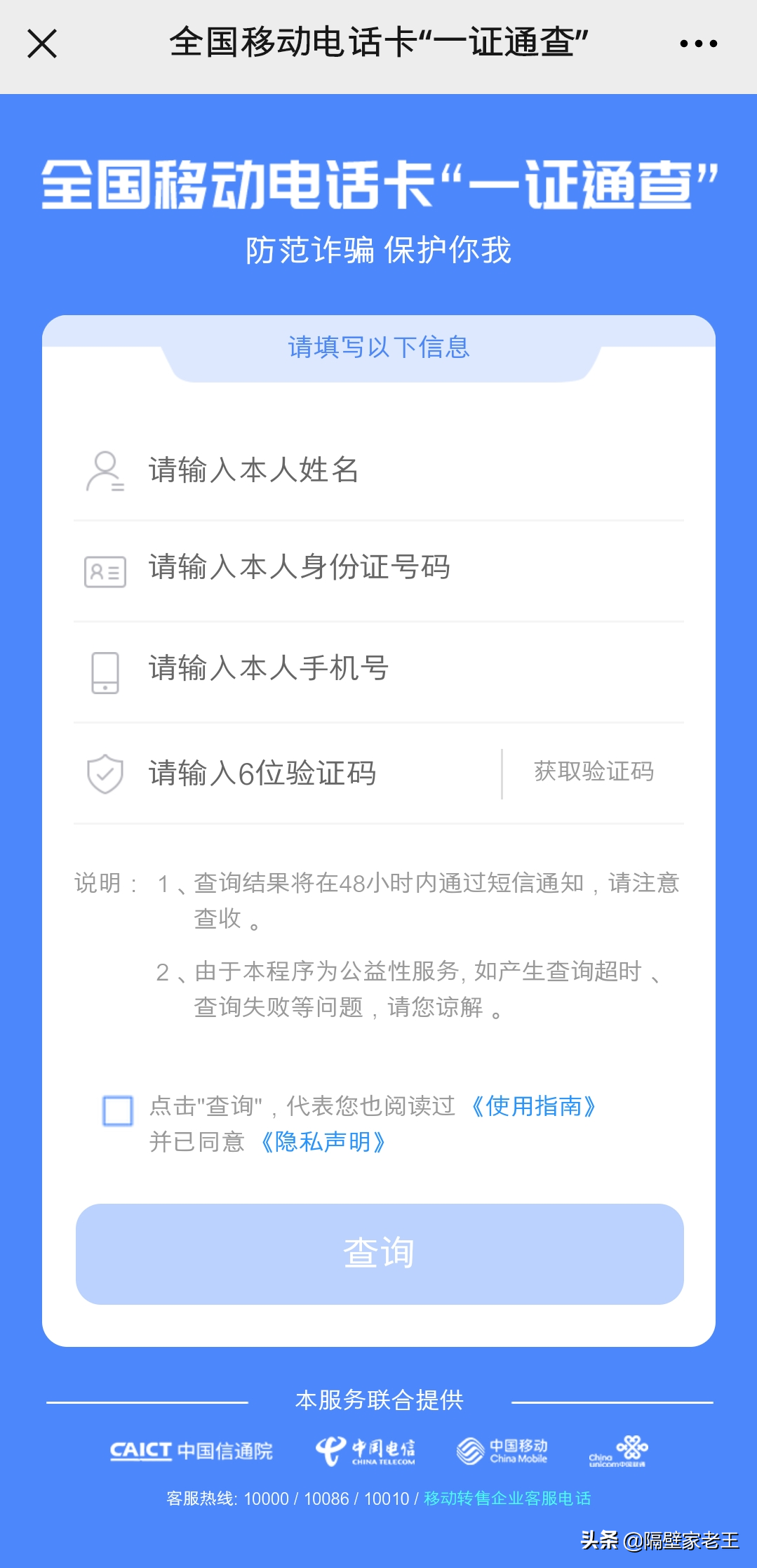Screen dimensions: 757x1568
Task: Click 移动转售企业客服电话 link
Action: (507, 1499)
